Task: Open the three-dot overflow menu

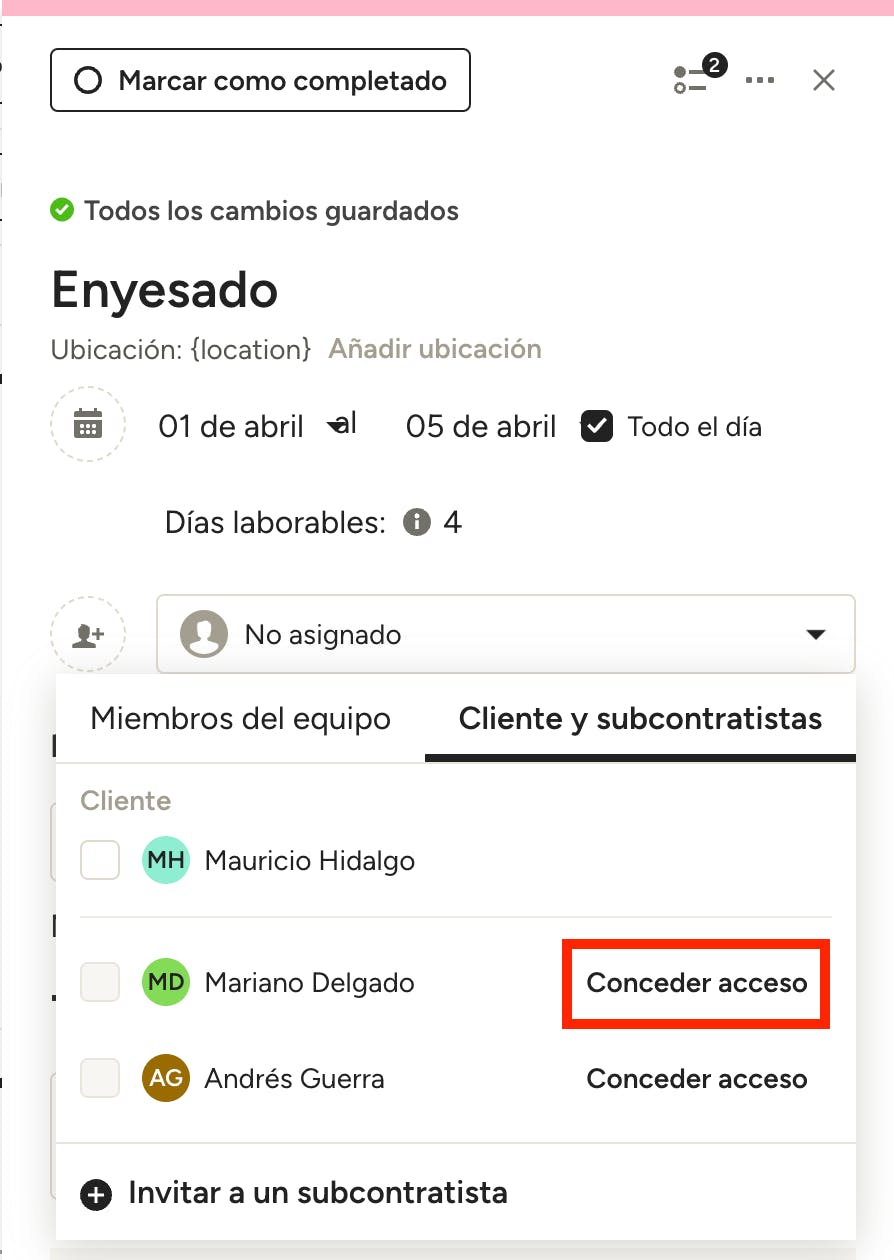Action: point(760,80)
